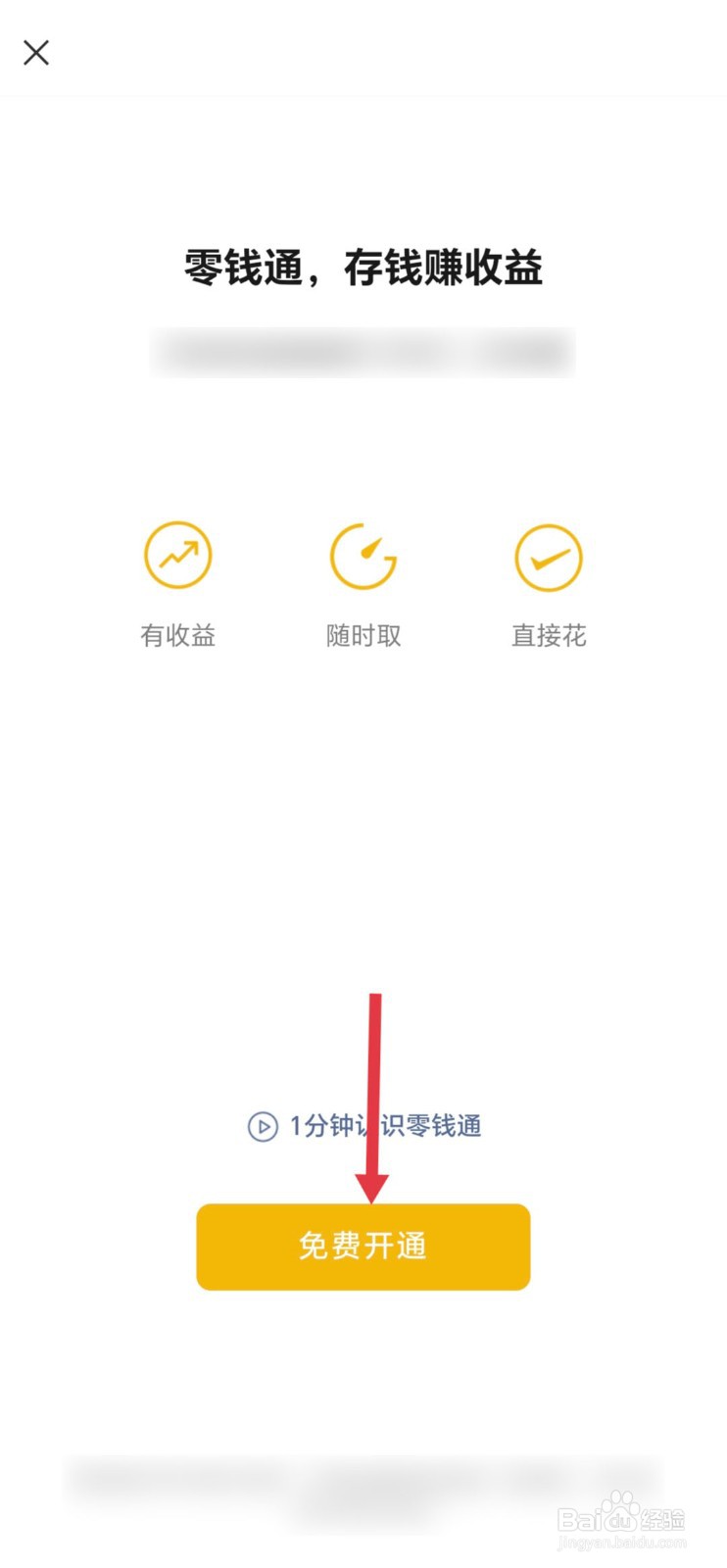Tap the play button beside 1分钟认识零钱通
The width and height of the screenshot is (727, 1568).
tap(262, 1125)
